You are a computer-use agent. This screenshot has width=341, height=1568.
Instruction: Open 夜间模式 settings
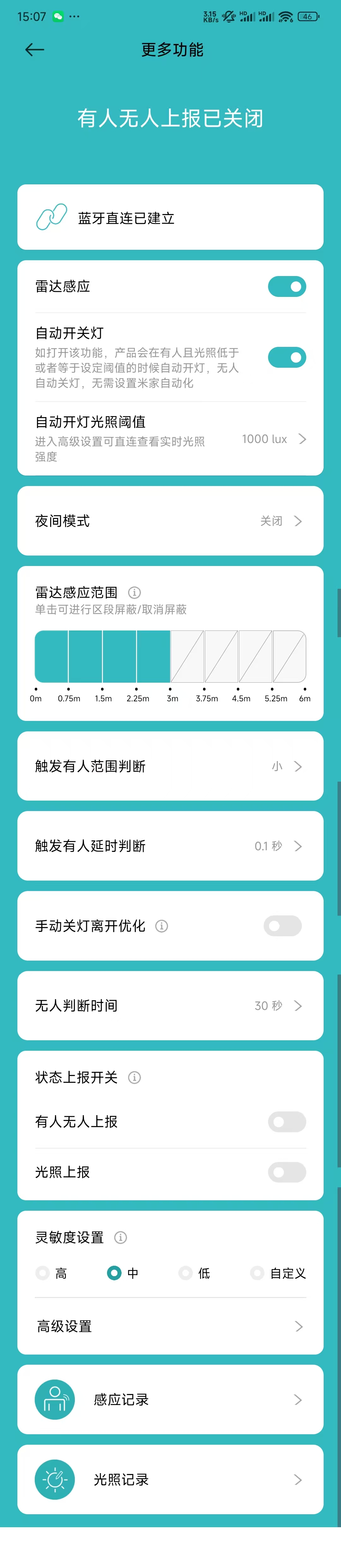click(x=170, y=520)
